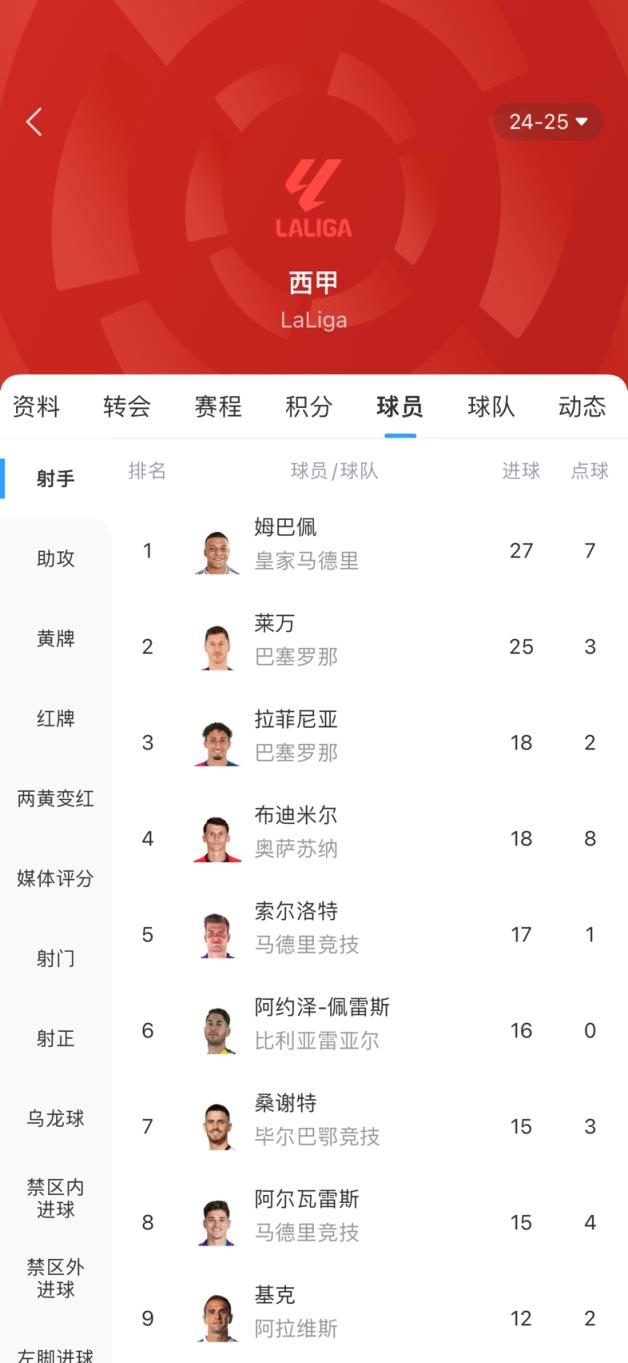The image size is (628, 1363).
Task: Open 莱万's player row
Action: click(x=370, y=647)
